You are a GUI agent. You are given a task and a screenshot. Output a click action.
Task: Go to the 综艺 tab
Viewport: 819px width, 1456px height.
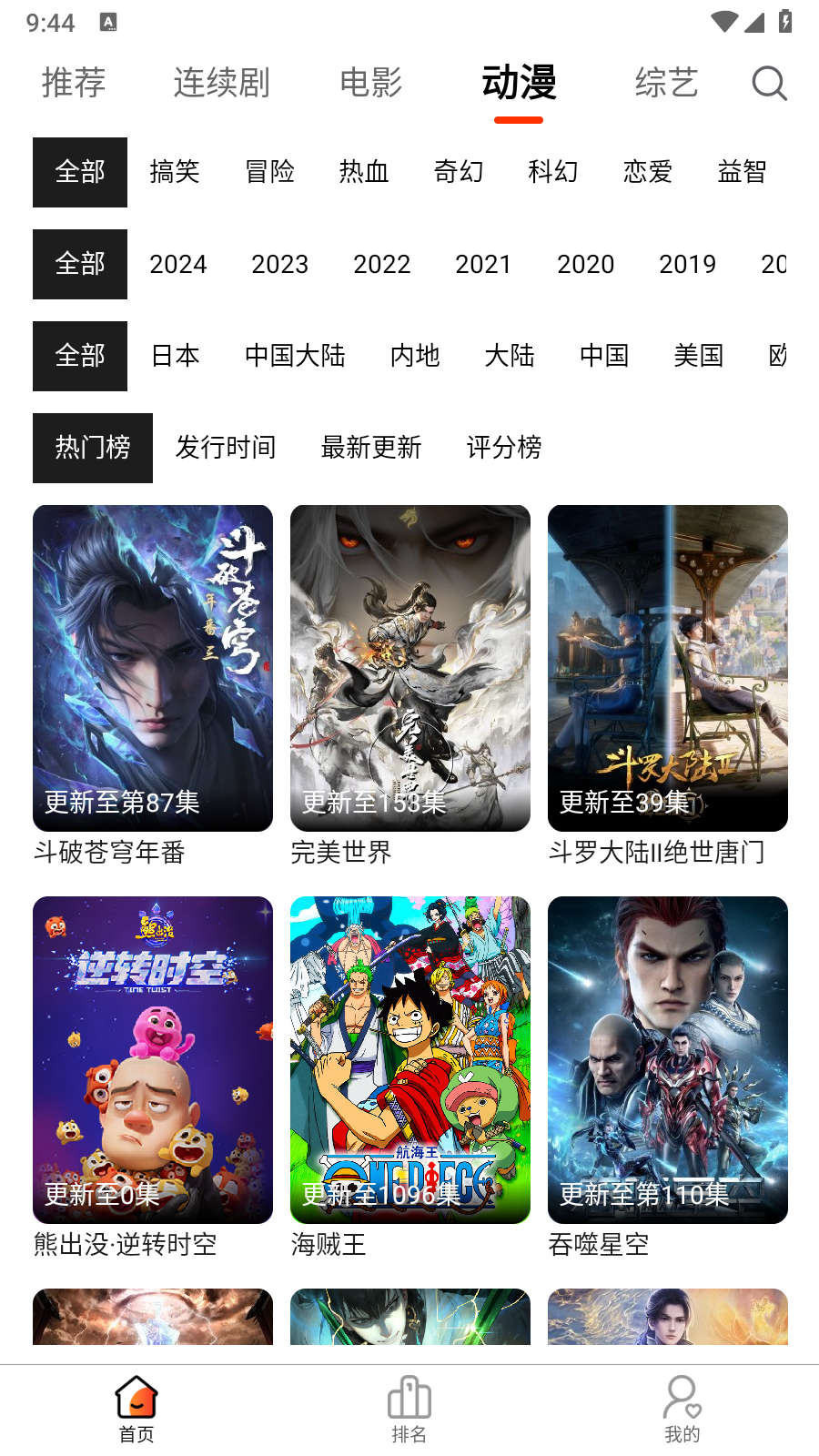pos(666,83)
